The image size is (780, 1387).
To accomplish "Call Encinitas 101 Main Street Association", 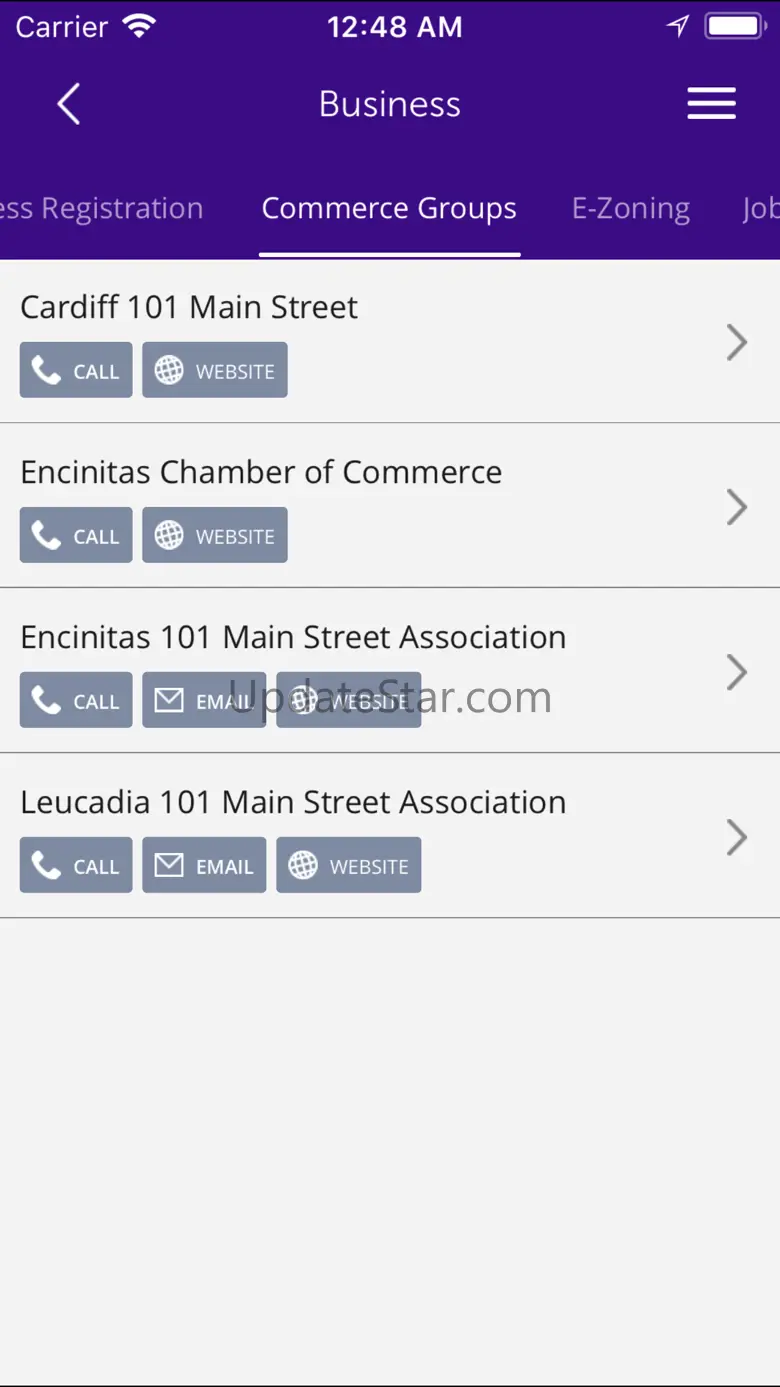I will pos(76,701).
